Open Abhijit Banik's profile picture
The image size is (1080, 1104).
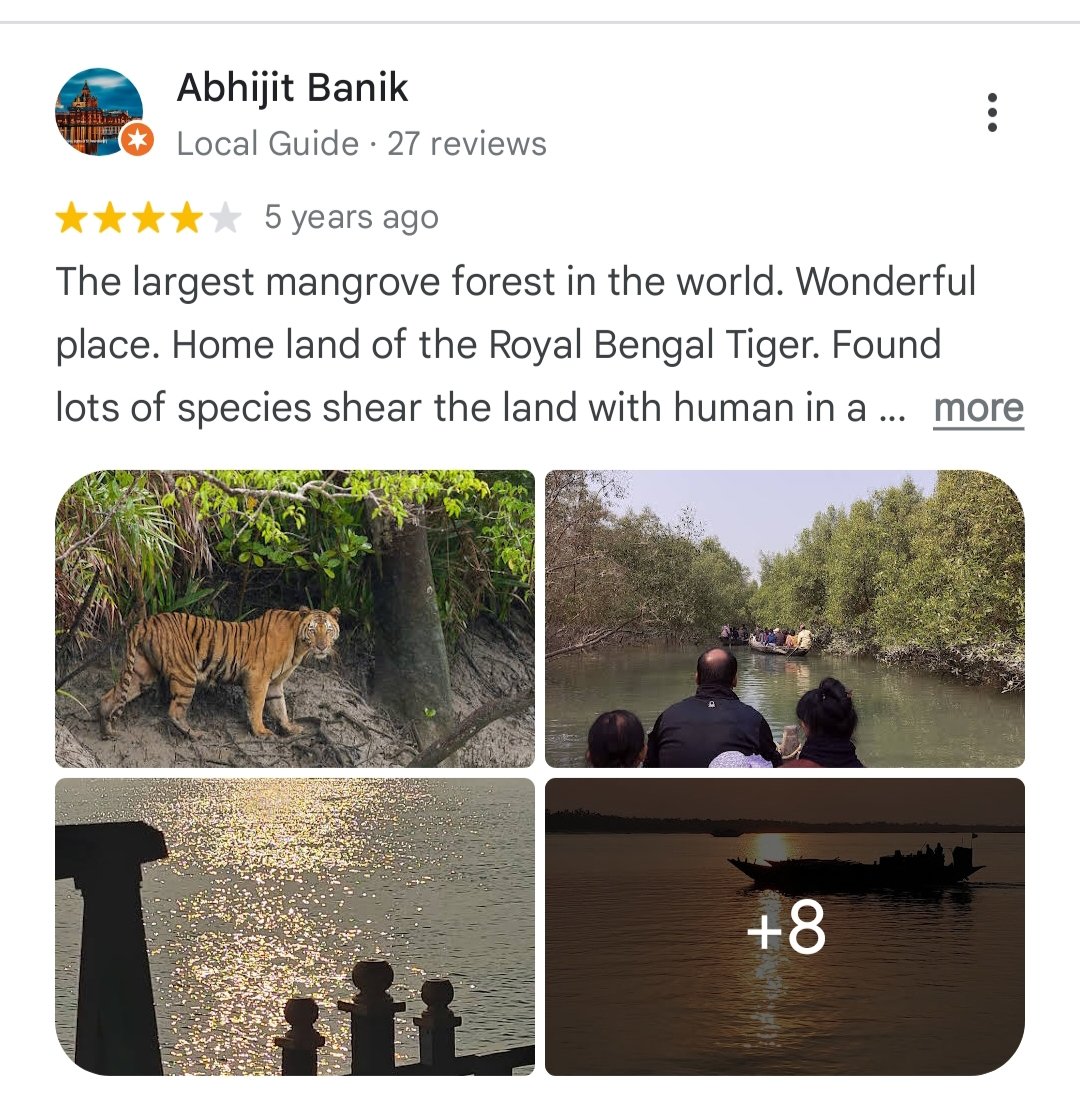click(100, 112)
